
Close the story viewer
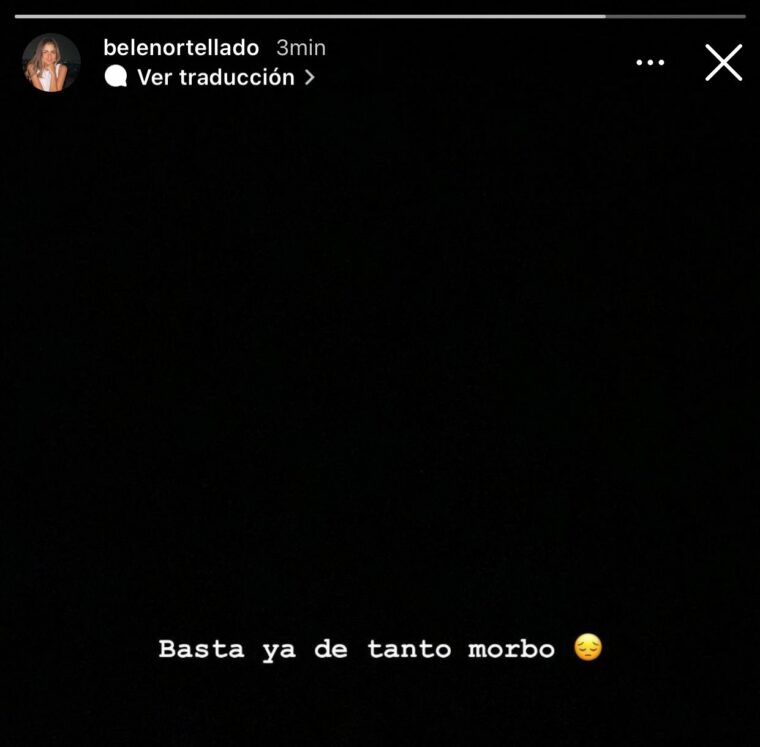(x=723, y=62)
